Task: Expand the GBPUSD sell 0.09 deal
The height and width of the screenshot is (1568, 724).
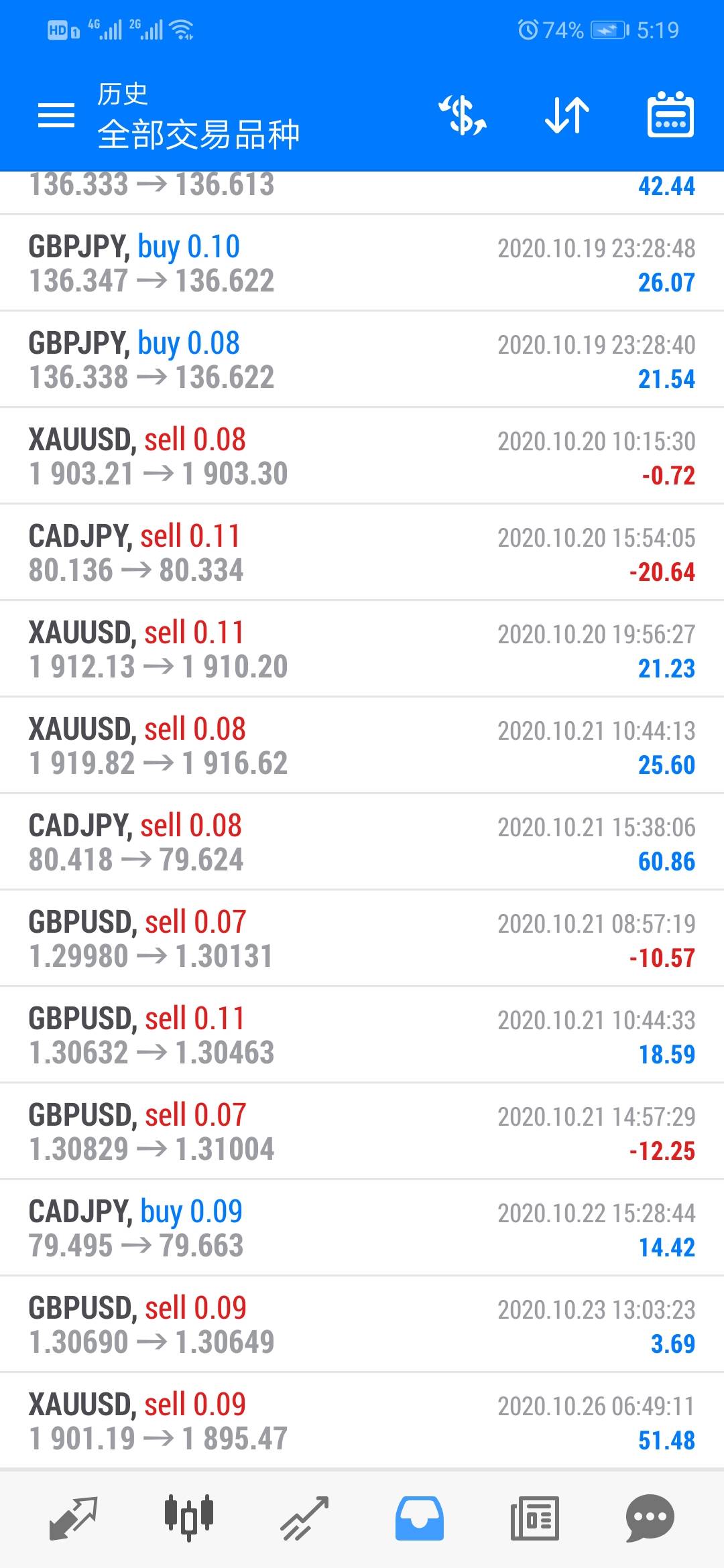Action: pyautogui.click(x=362, y=1325)
